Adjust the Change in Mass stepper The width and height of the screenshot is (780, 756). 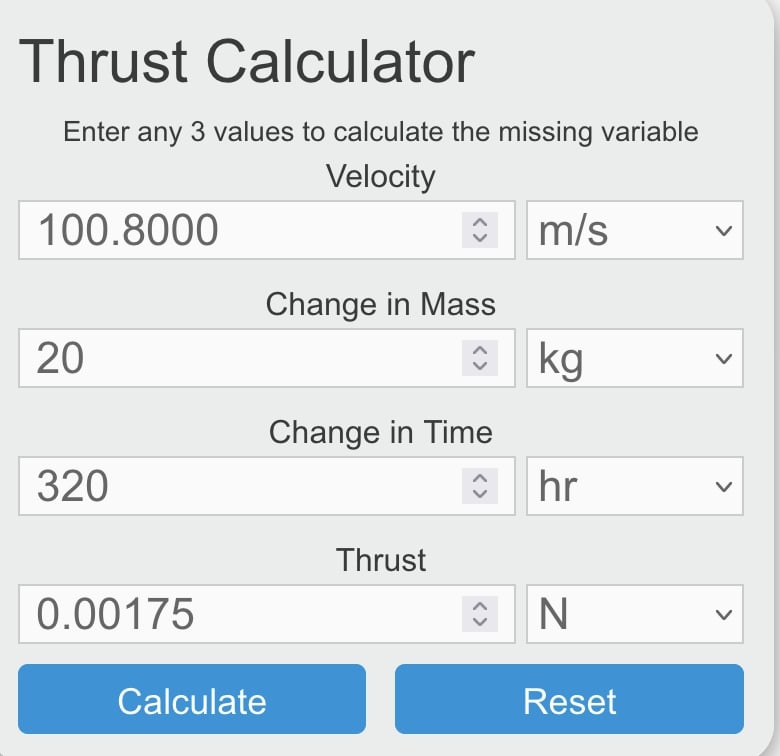click(479, 358)
